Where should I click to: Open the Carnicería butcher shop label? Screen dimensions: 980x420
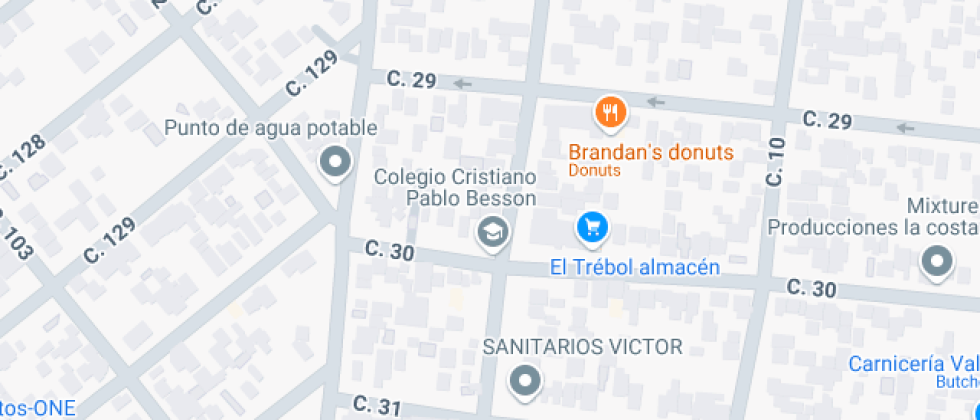click(x=912, y=363)
